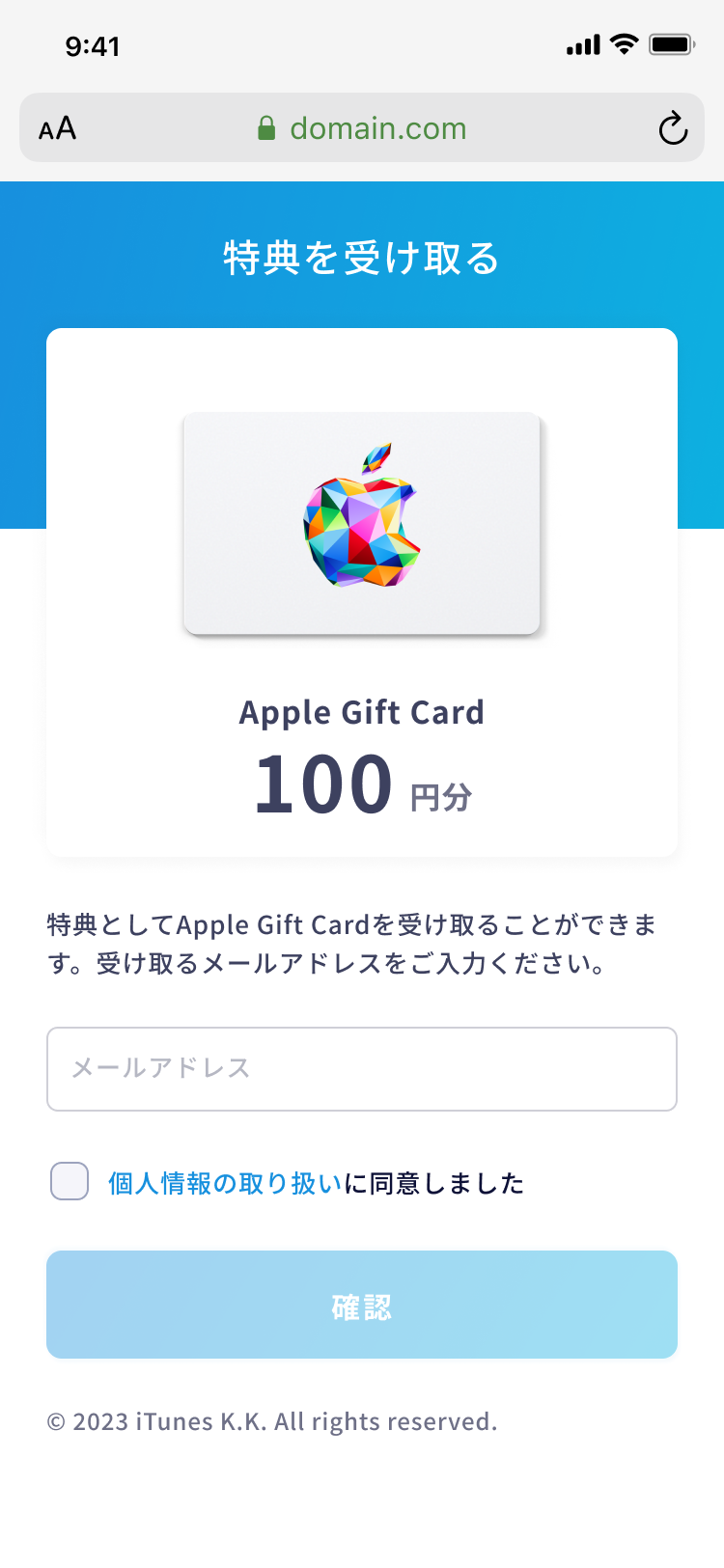This screenshot has height=1568, width=724.
Task: Reload the page in the browser
Action: click(673, 127)
